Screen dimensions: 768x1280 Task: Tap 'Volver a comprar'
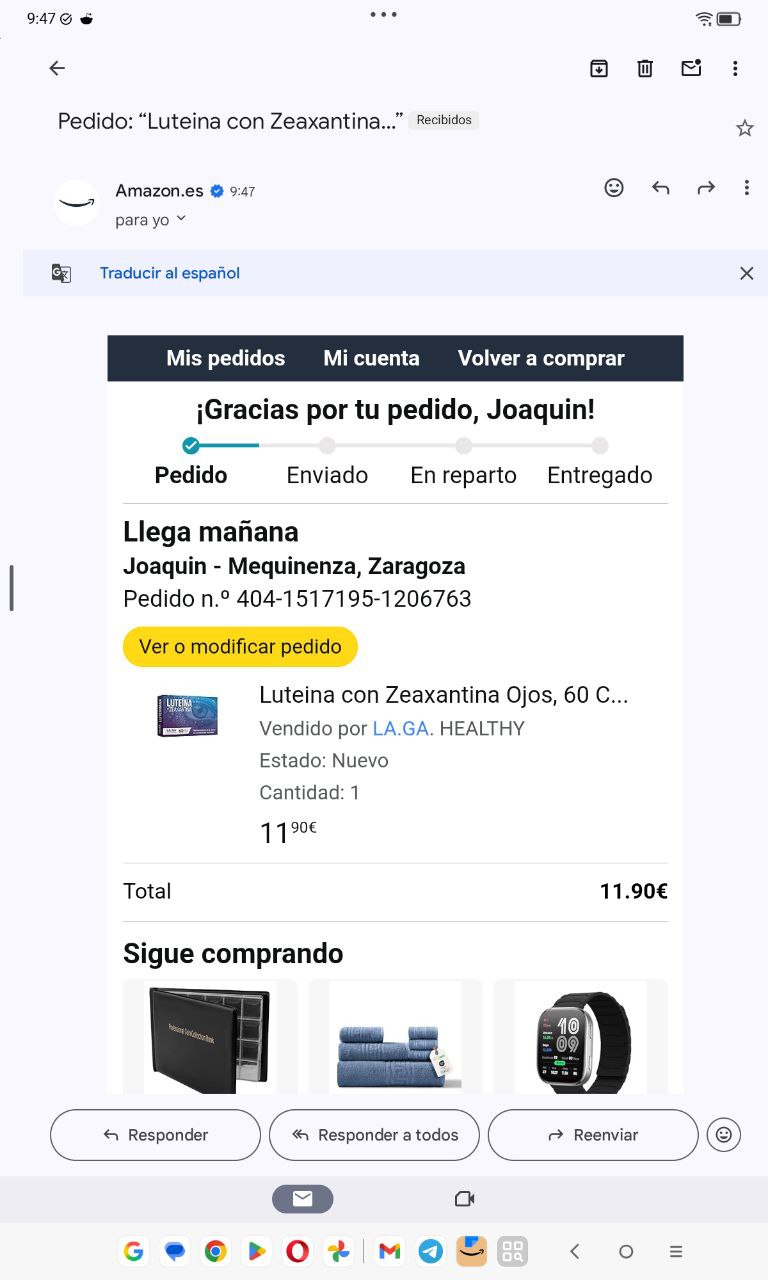(x=541, y=358)
